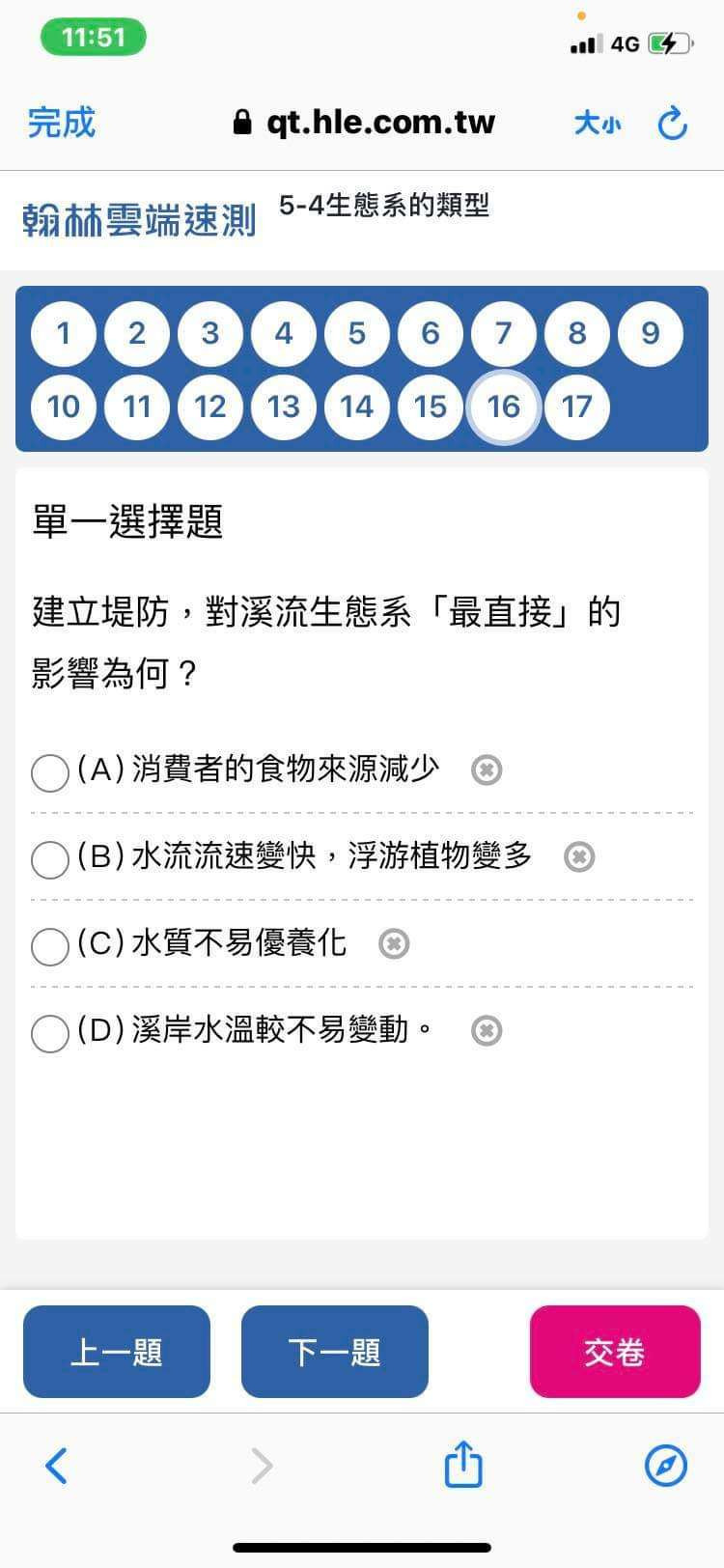Reload the page with the refresh icon
This screenshot has height=1568, width=724.
pyautogui.click(x=672, y=123)
